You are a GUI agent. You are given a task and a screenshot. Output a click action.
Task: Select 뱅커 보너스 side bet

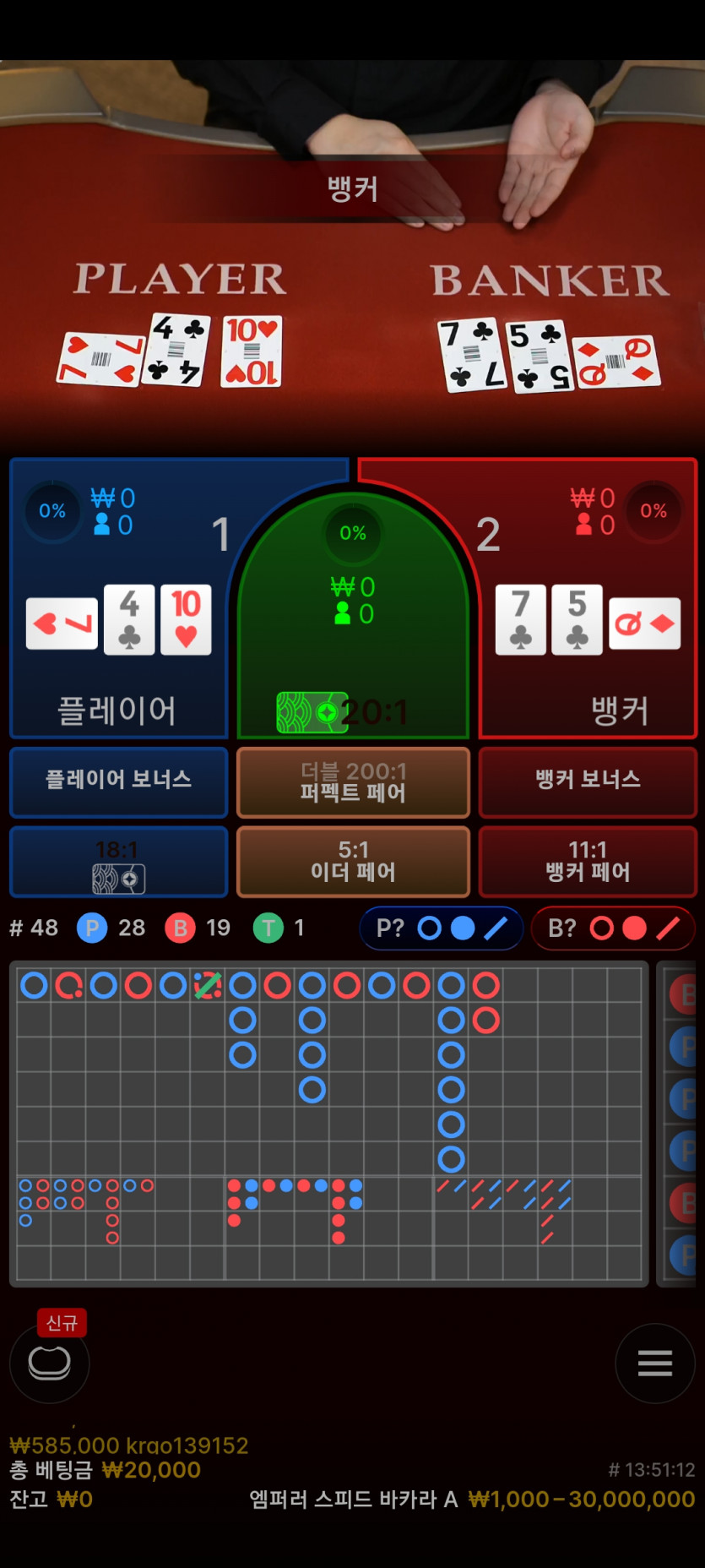[x=588, y=780]
